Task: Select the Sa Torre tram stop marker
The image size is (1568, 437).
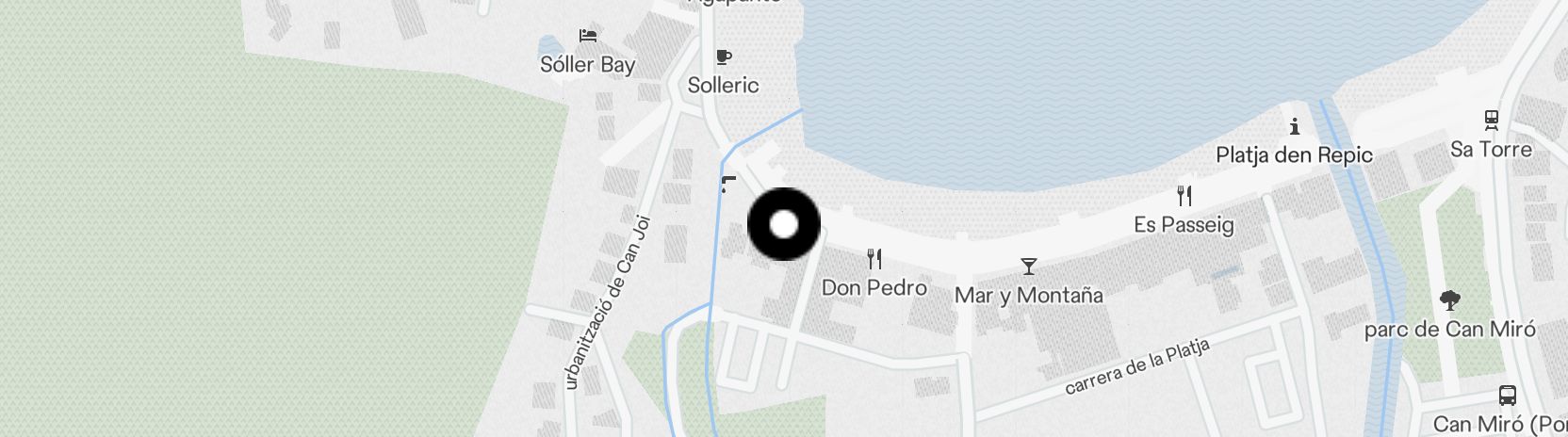Action: coord(1491,121)
